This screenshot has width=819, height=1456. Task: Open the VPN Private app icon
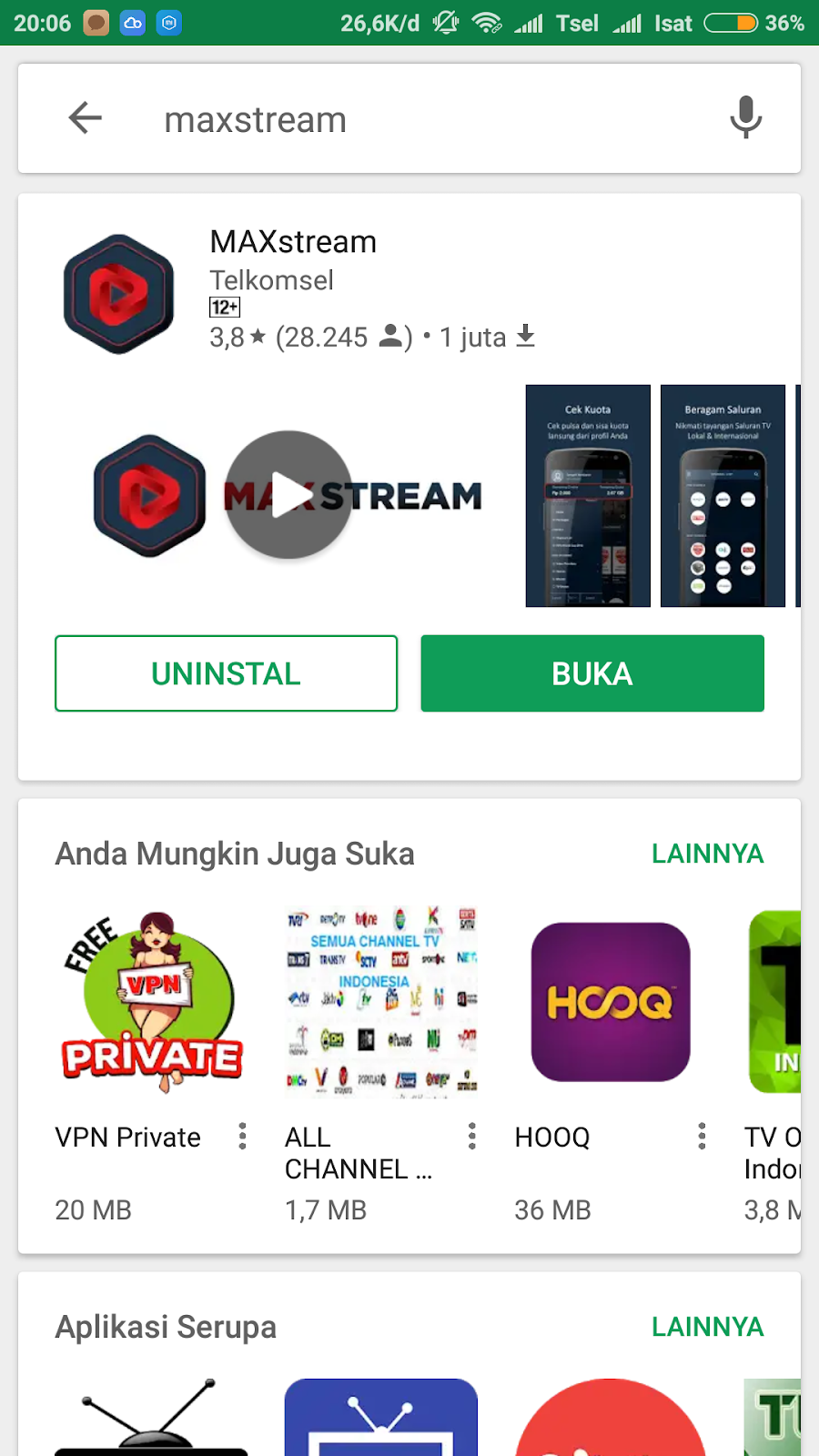pyautogui.click(x=151, y=1002)
